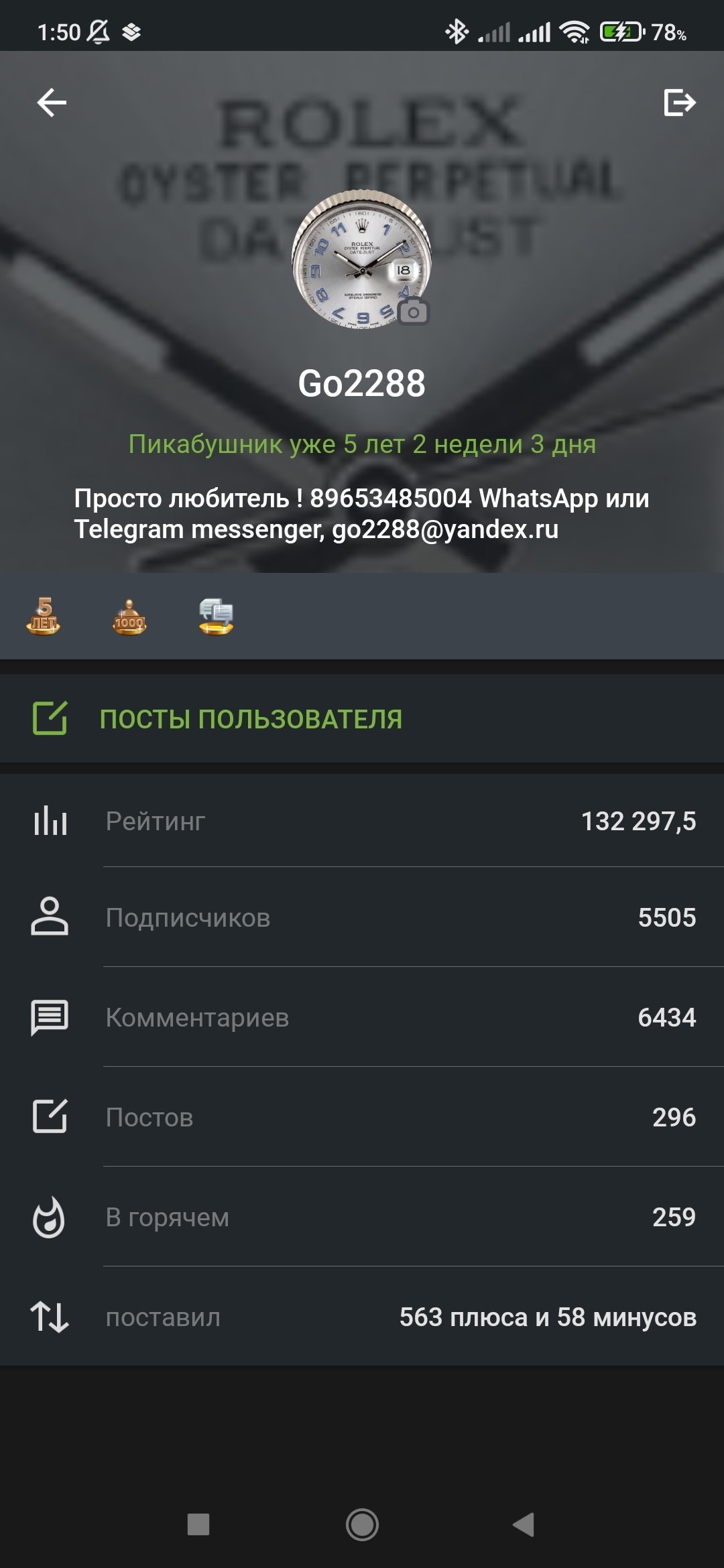Open the Подписчиков row
Viewport: 724px width, 1568px height.
[362, 917]
